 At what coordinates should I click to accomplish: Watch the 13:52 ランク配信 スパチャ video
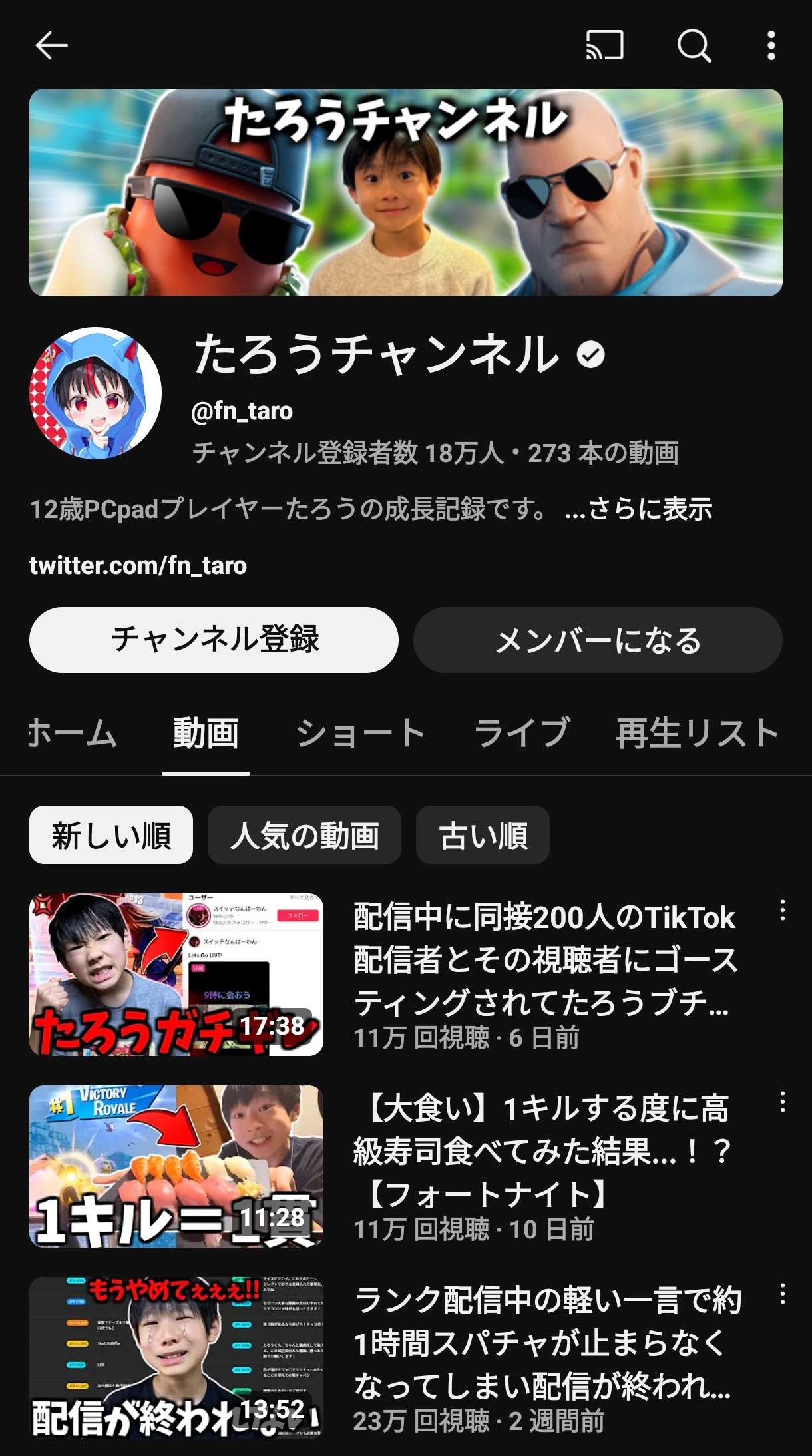click(x=176, y=1357)
